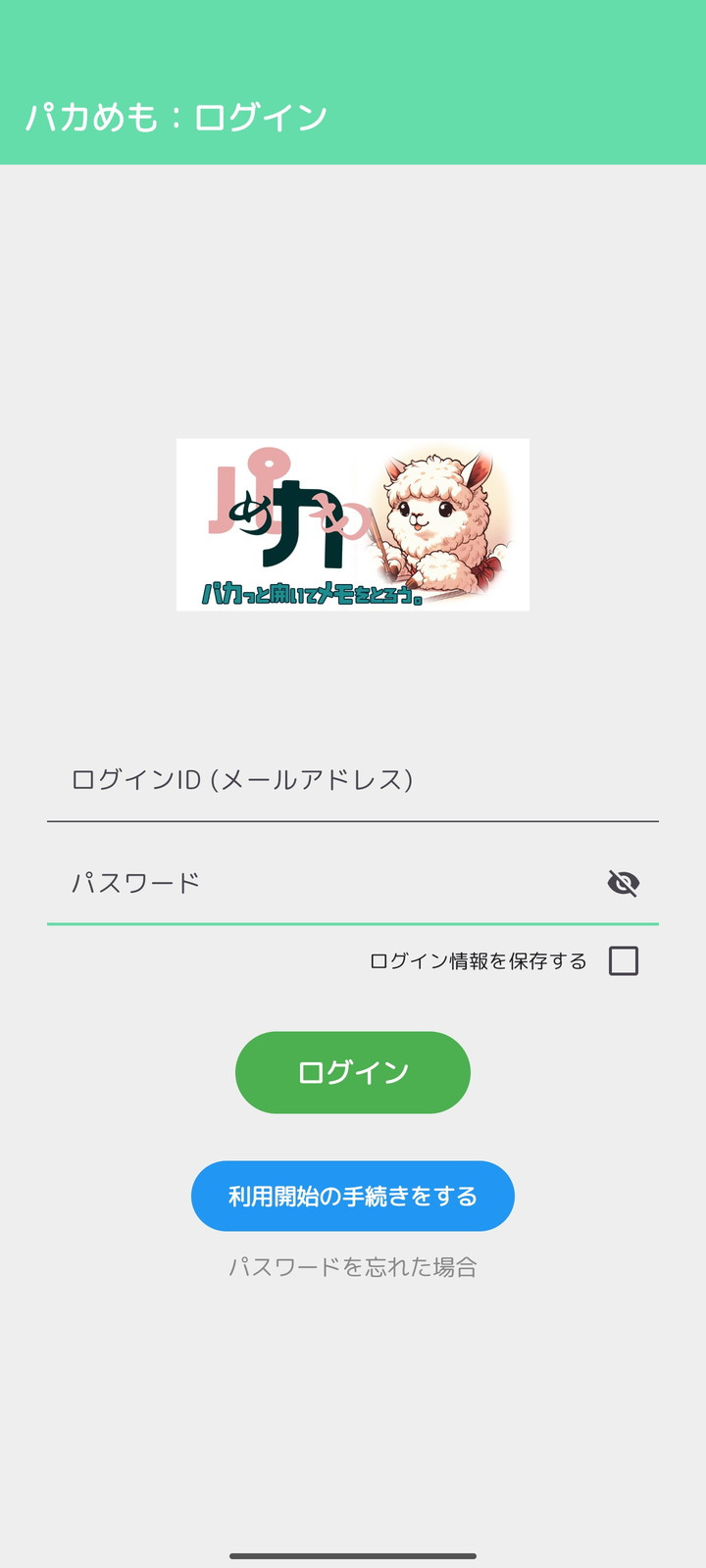
Task: Focus the パスワード input field
Action: tap(324, 883)
